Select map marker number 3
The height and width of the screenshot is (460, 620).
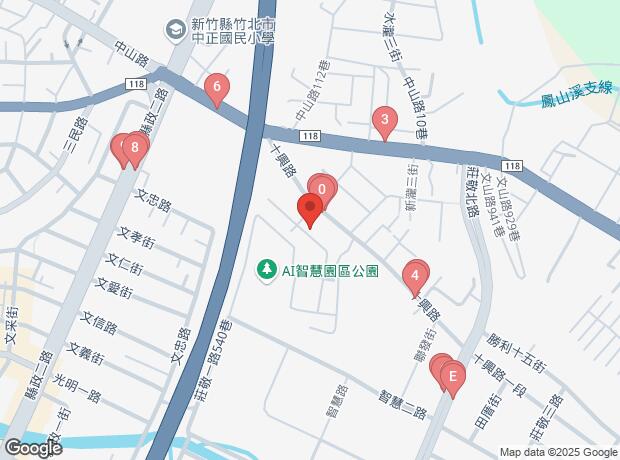384,121
